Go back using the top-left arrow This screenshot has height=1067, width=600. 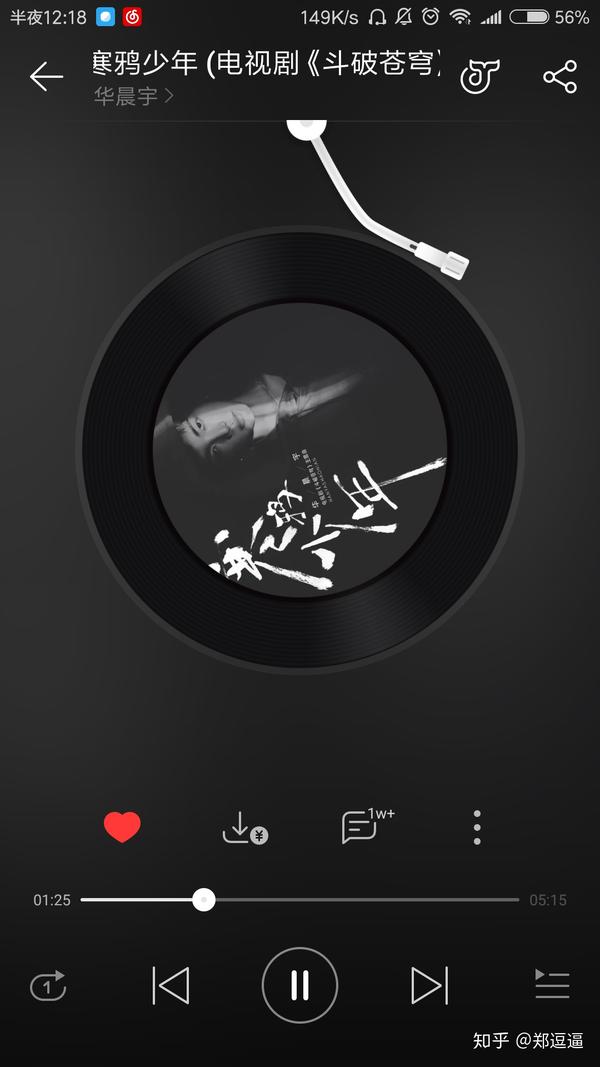pyautogui.click(x=46, y=77)
